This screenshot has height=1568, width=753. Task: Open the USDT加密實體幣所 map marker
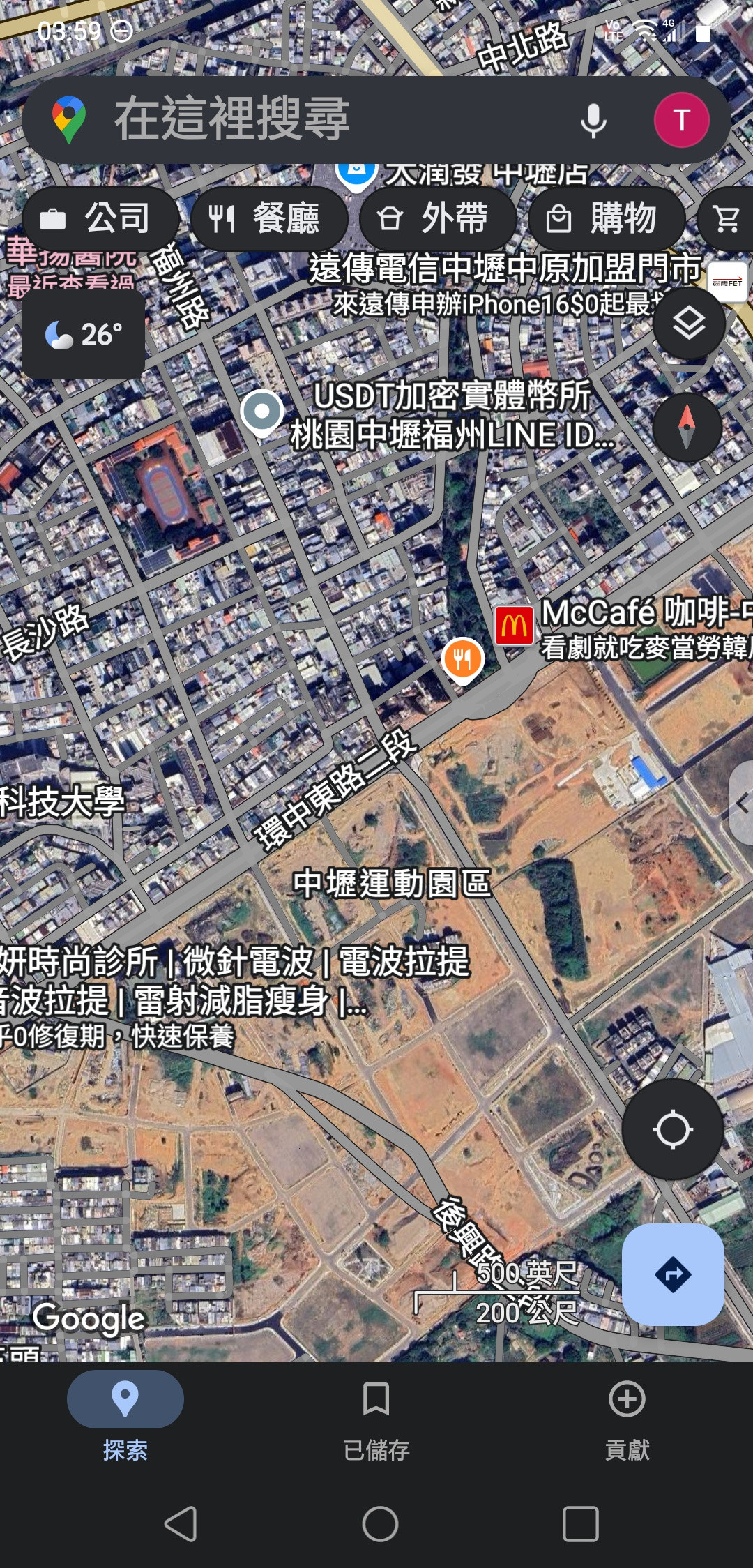coord(261,412)
